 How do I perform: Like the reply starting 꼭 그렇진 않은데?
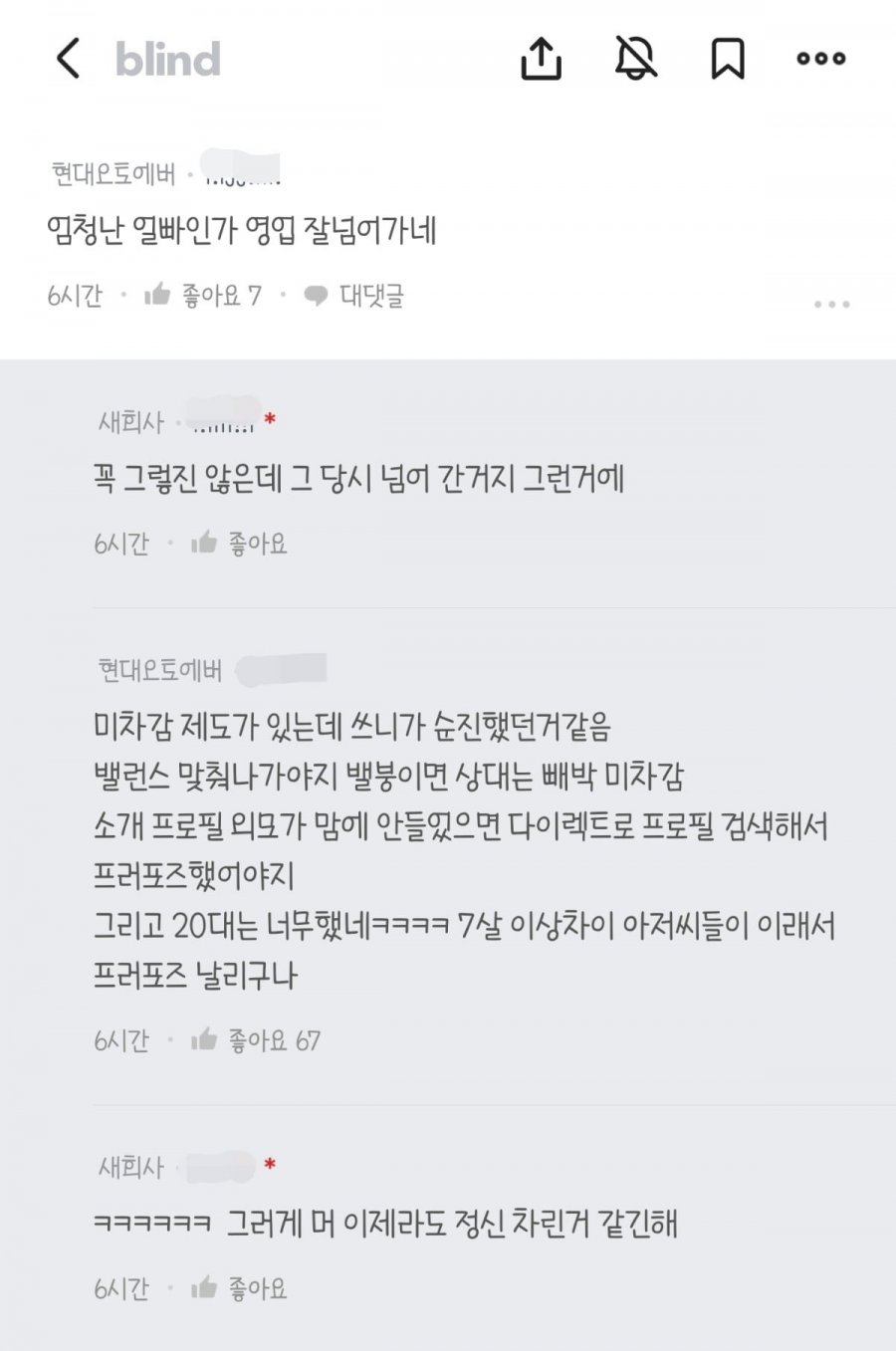coord(239,543)
